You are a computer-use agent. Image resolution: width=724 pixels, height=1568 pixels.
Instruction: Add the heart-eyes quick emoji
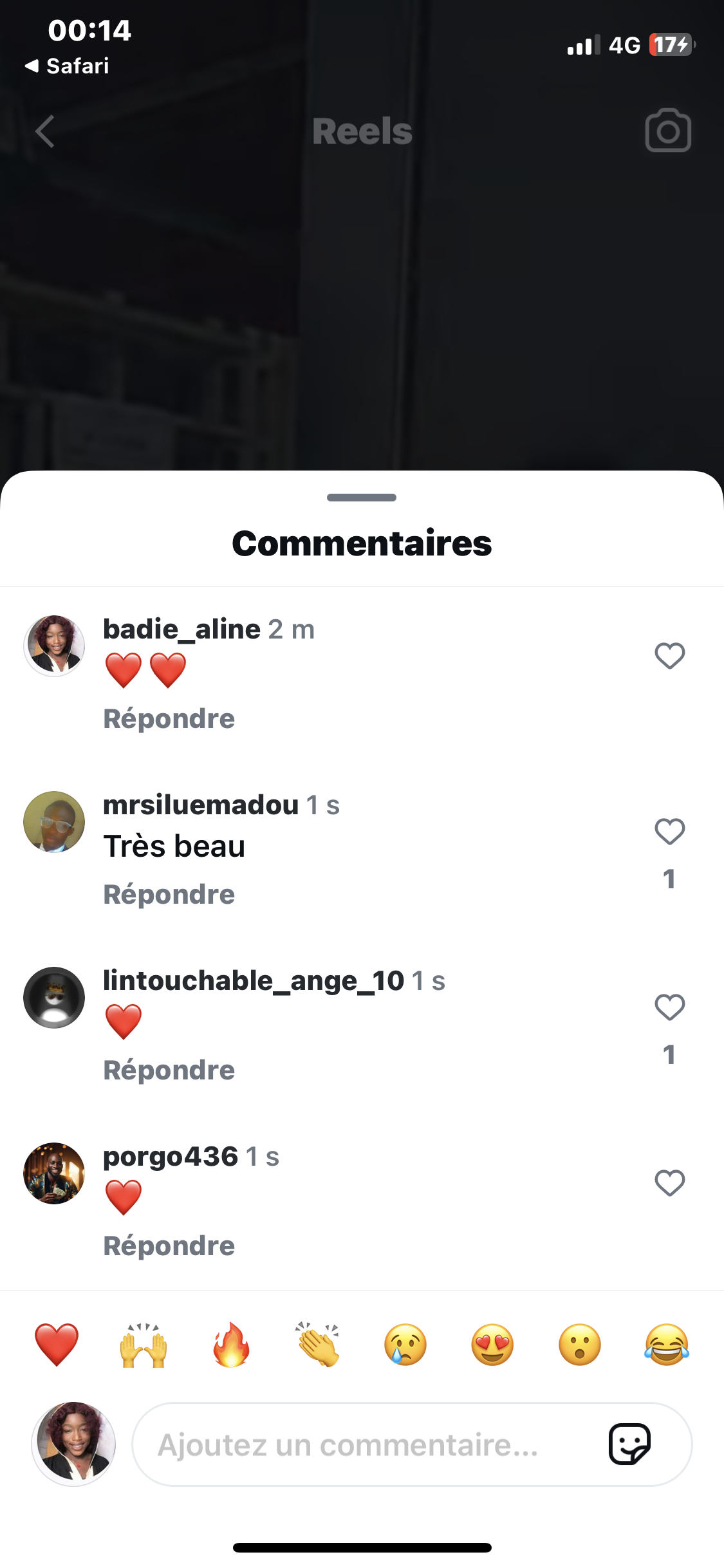click(492, 1345)
